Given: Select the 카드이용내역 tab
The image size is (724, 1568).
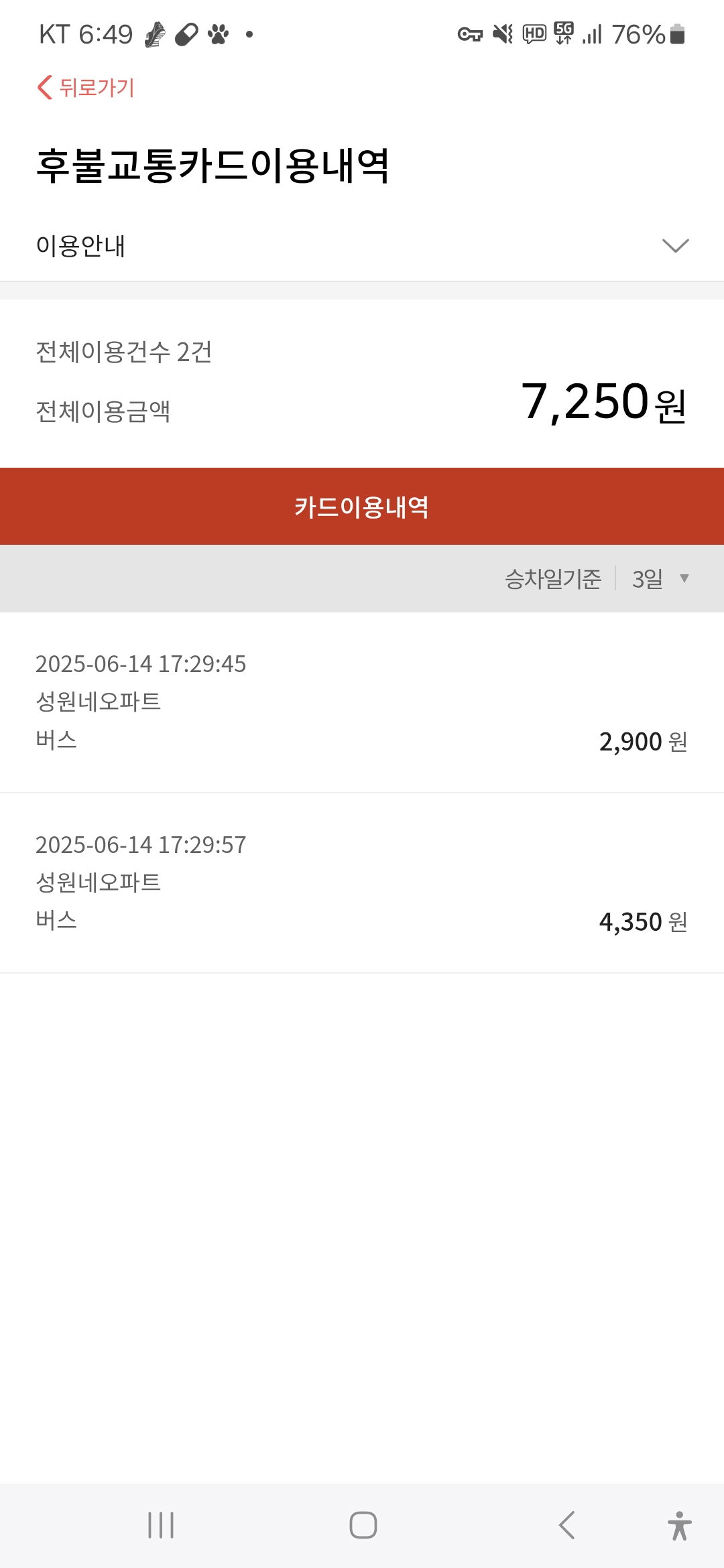Looking at the screenshot, I should tap(362, 507).
